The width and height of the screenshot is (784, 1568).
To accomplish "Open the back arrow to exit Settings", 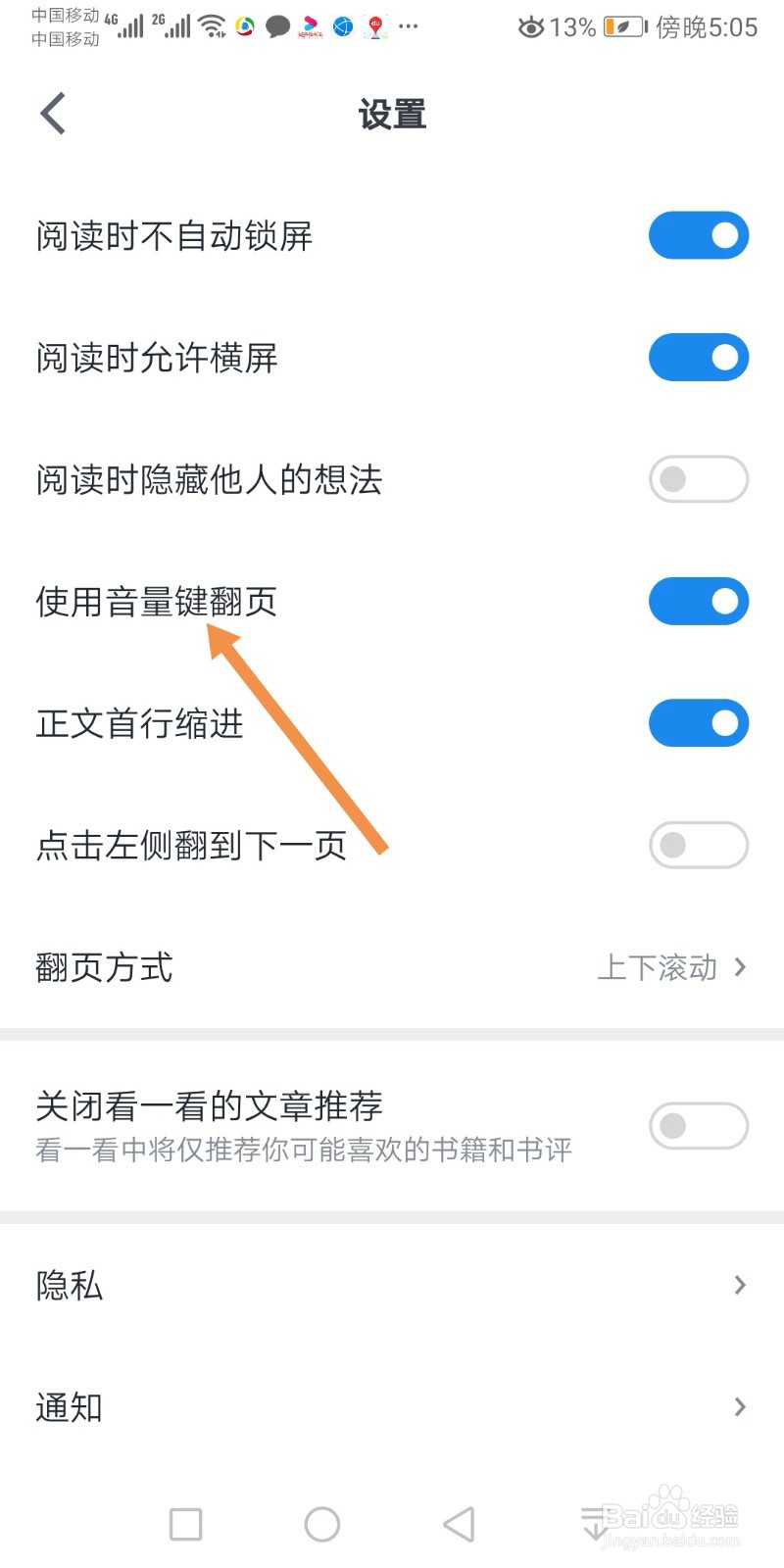I will [x=52, y=113].
